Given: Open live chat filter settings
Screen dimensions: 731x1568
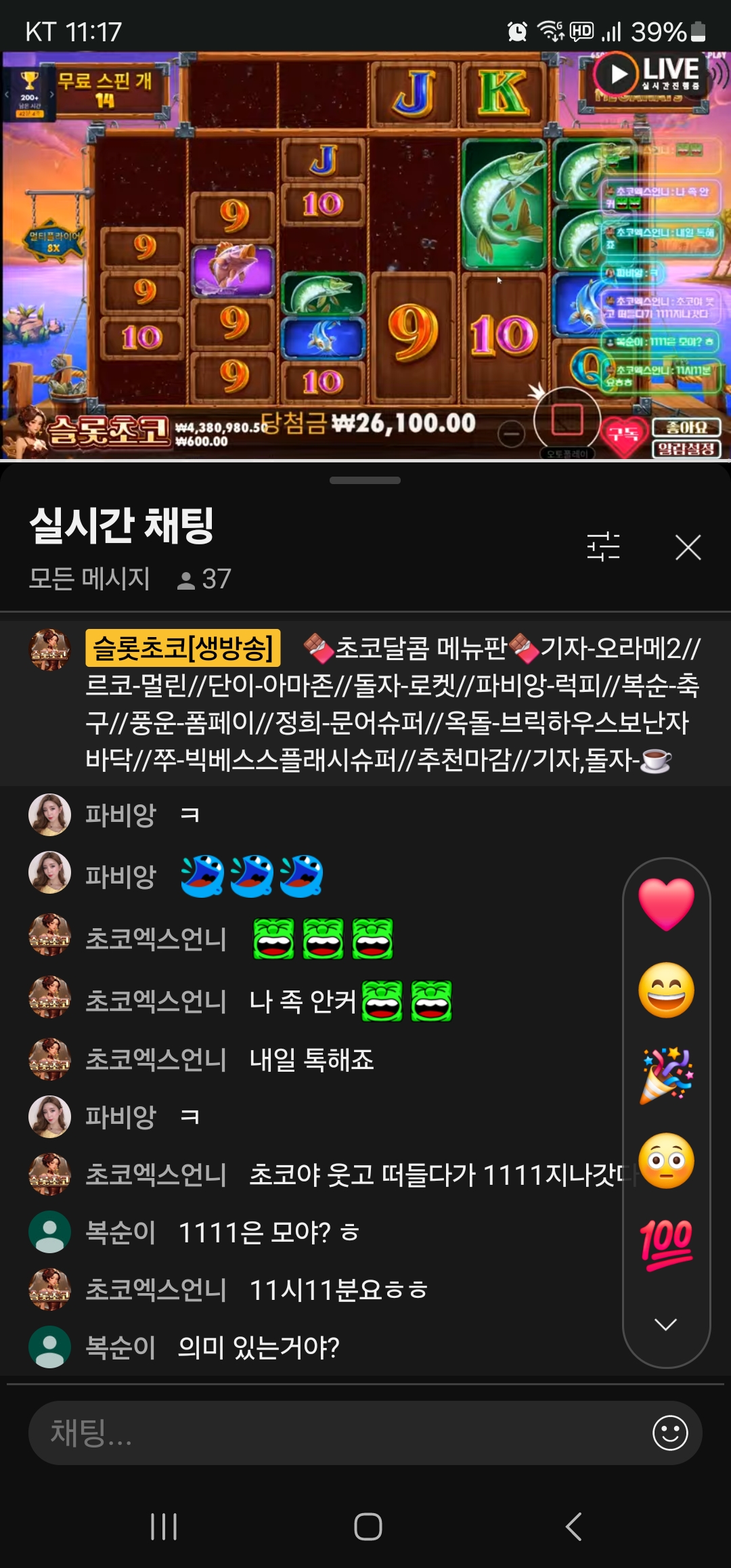Looking at the screenshot, I should point(603,547).
